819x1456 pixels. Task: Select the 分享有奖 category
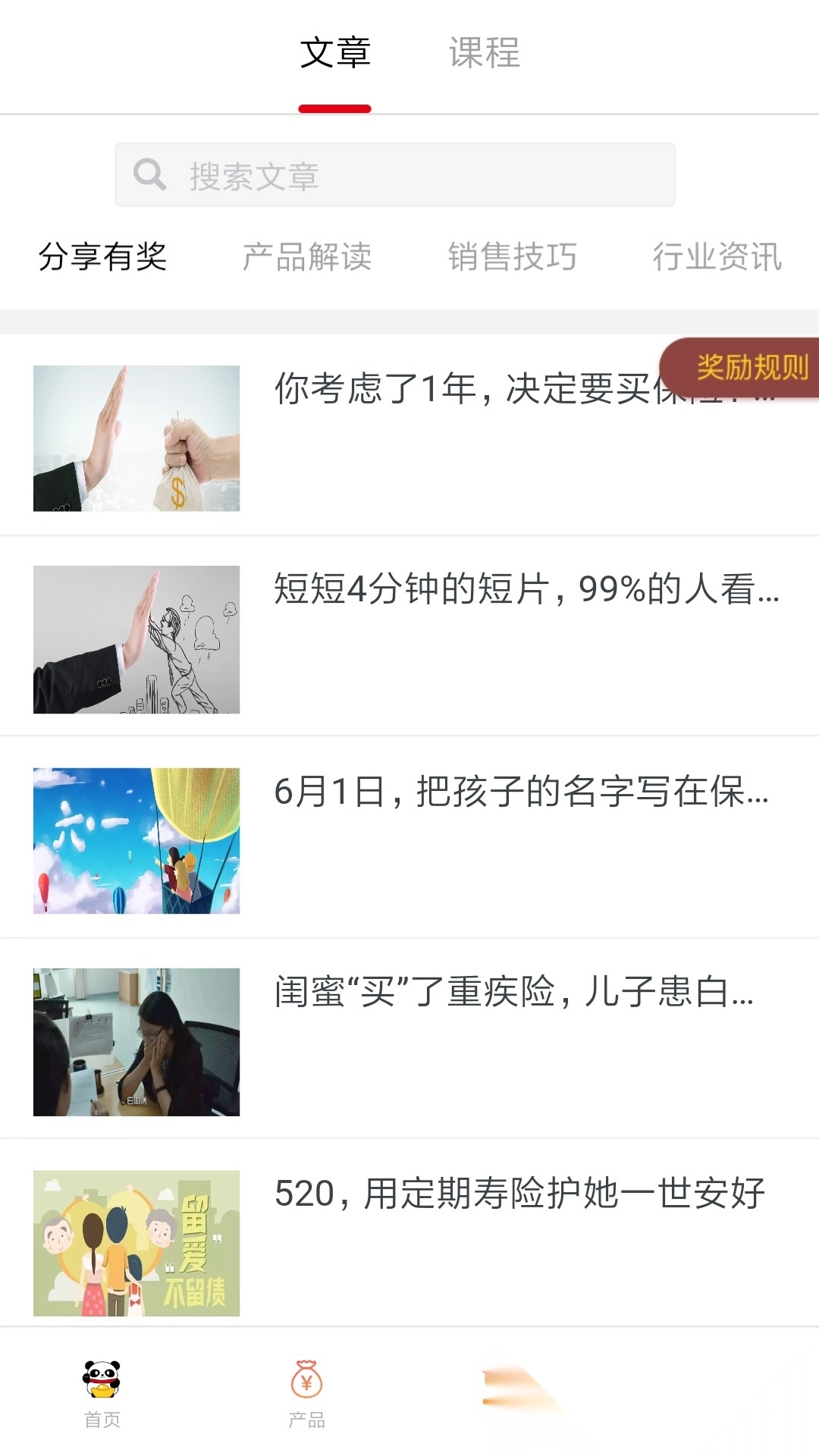tap(105, 257)
